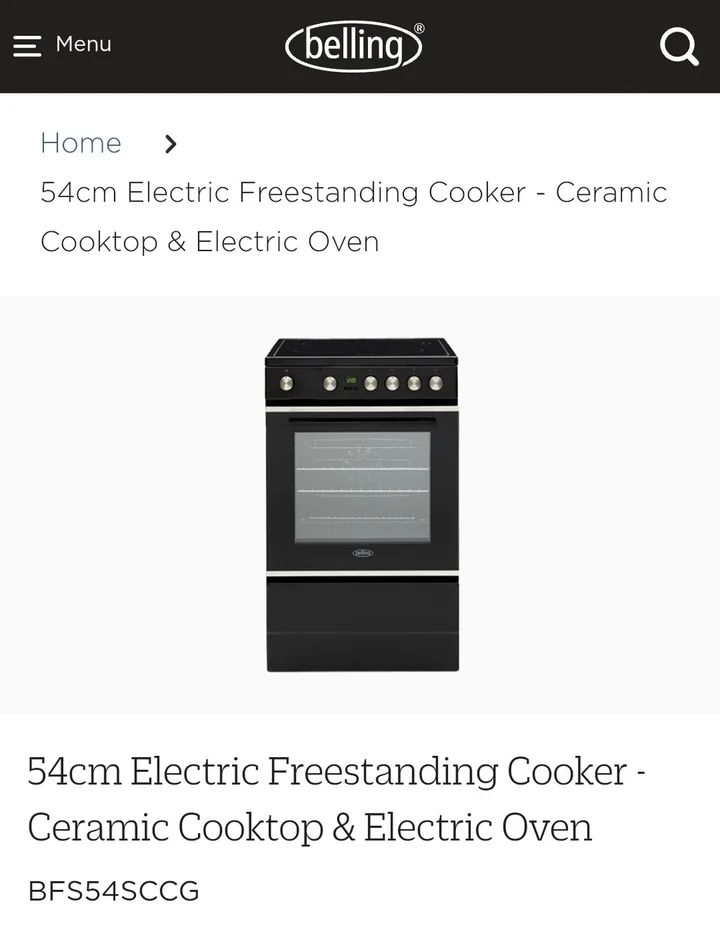Go to the Belling homepage logo
This screenshot has height=925, width=720.
(355, 46)
